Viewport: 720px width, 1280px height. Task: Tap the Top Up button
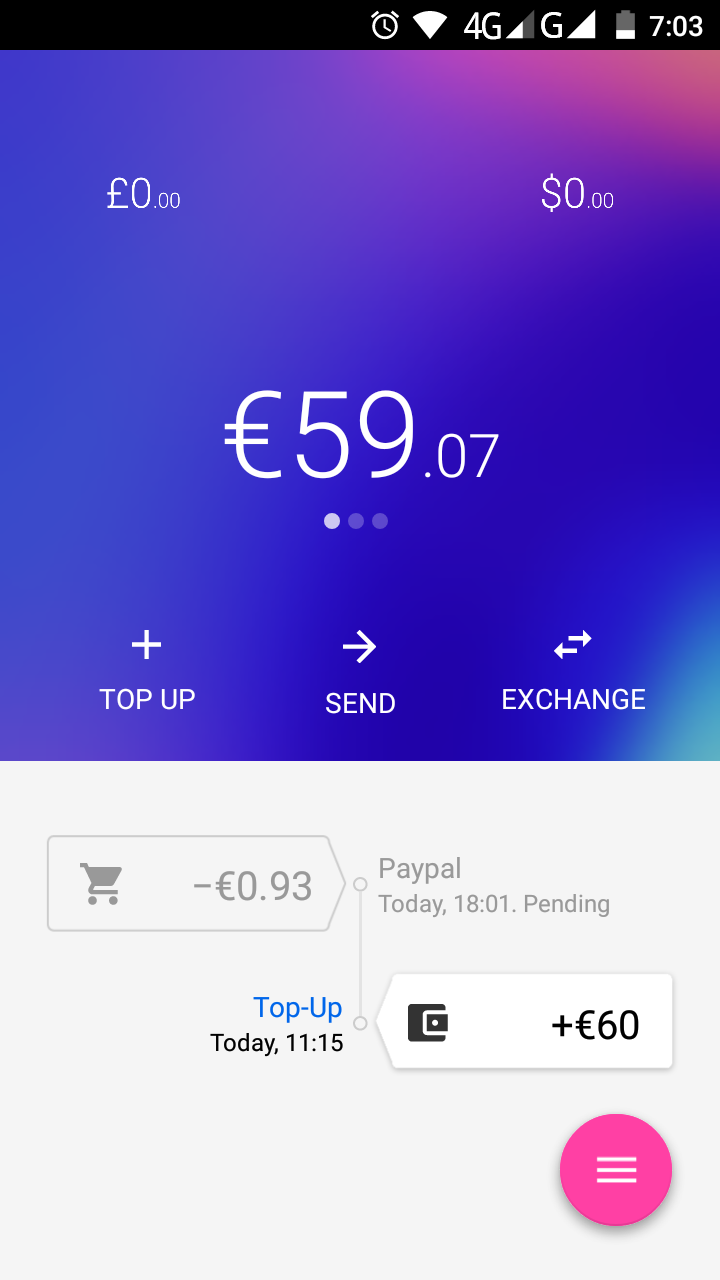click(x=147, y=671)
